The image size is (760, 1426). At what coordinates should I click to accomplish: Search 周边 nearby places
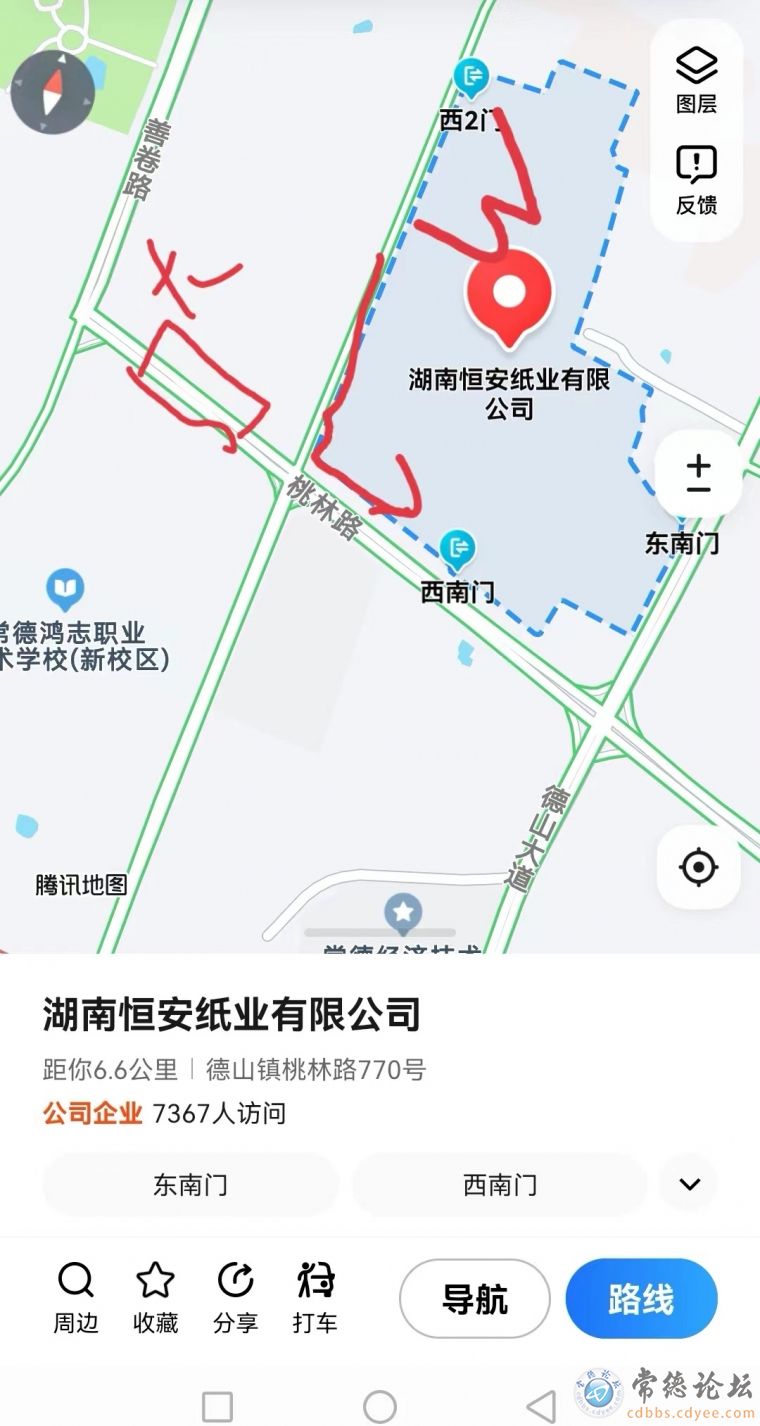click(x=76, y=1297)
